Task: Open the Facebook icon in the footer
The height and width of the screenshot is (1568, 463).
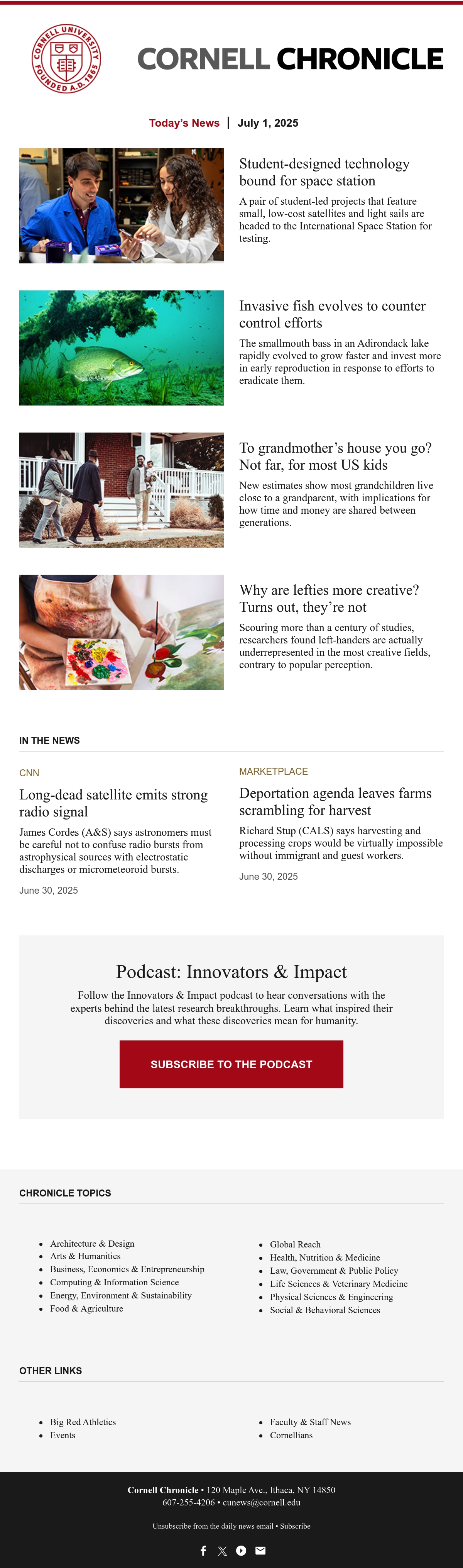Action: pos(203,1550)
